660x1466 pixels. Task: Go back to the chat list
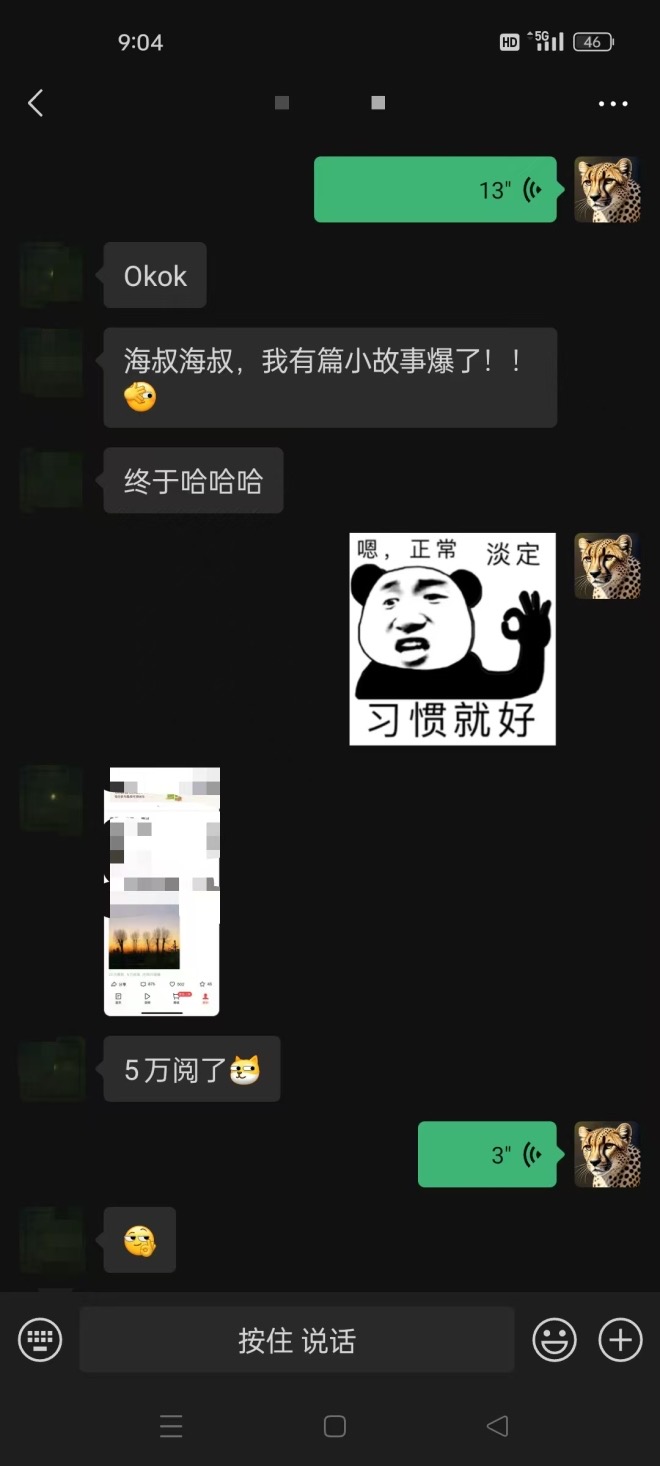[x=36, y=103]
